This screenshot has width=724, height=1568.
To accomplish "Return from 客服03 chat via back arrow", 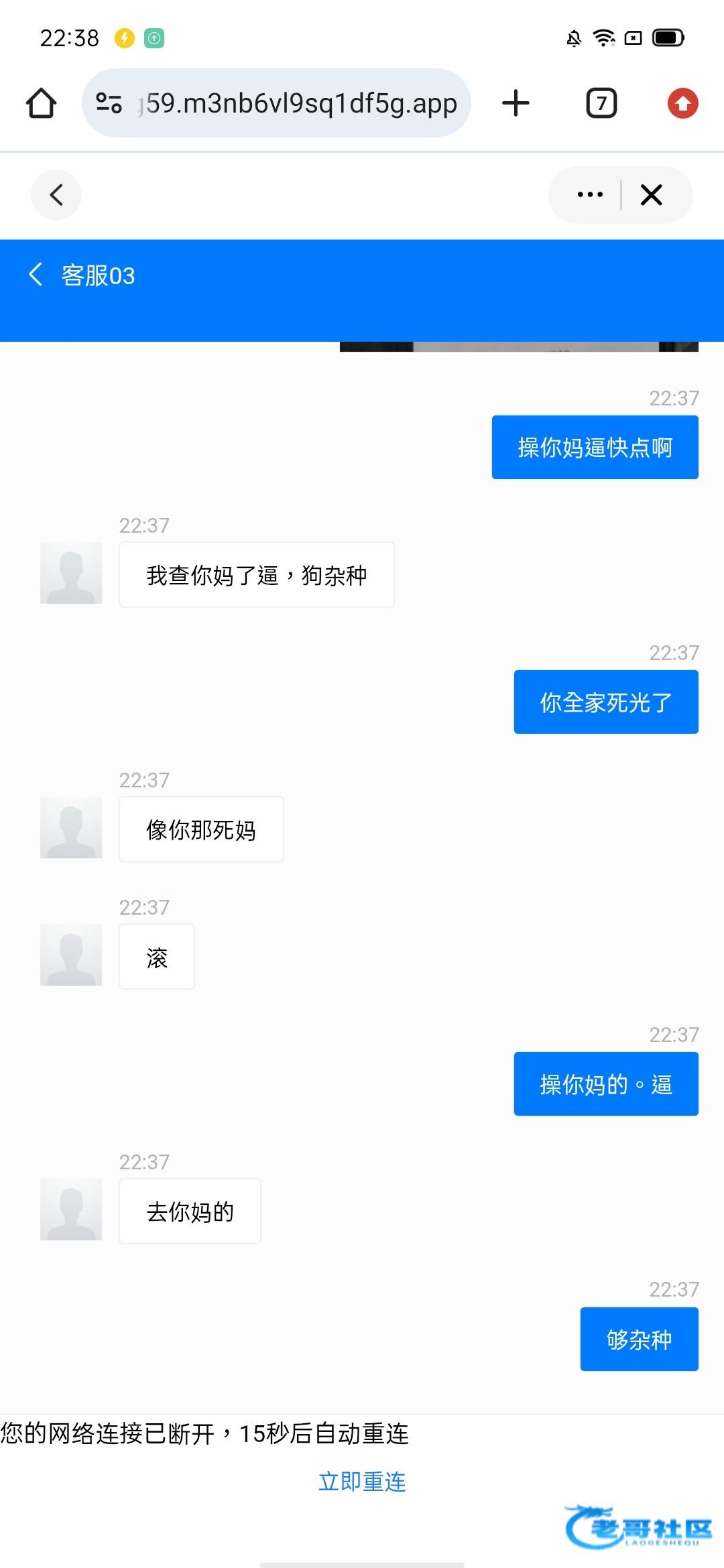I will pos(36,275).
